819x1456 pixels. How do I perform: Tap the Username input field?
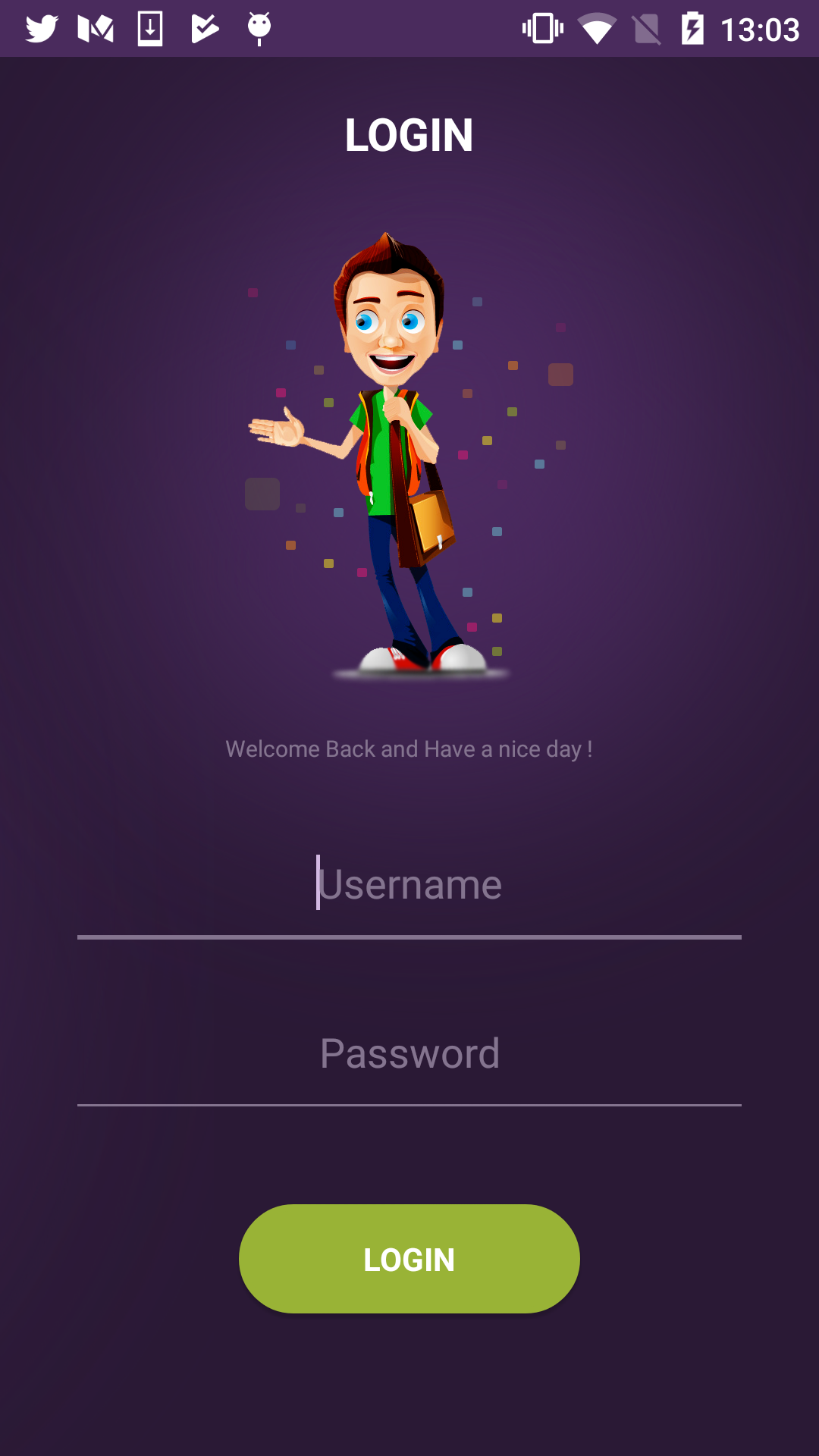point(409,886)
